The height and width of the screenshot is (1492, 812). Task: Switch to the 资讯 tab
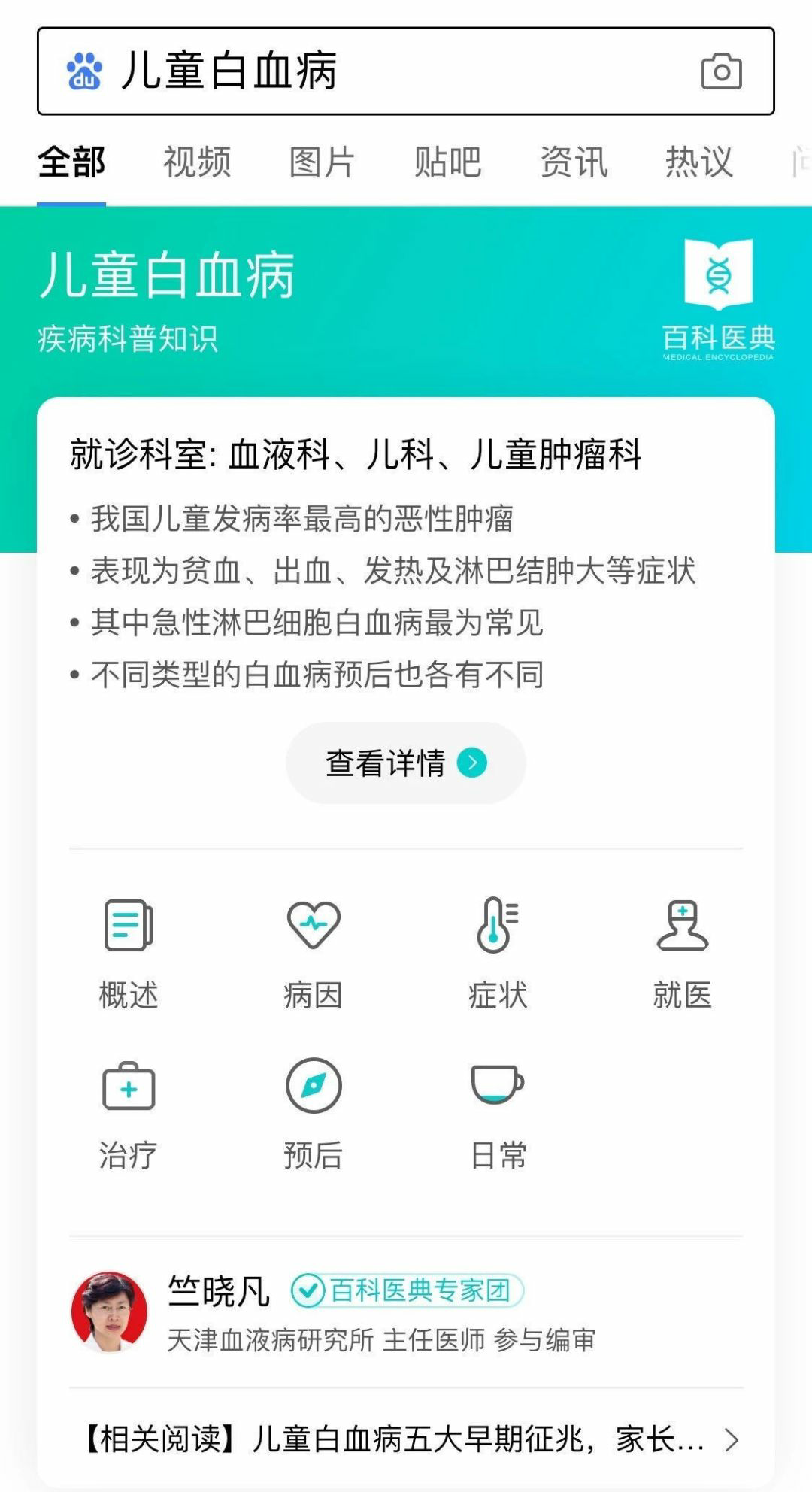574,162
